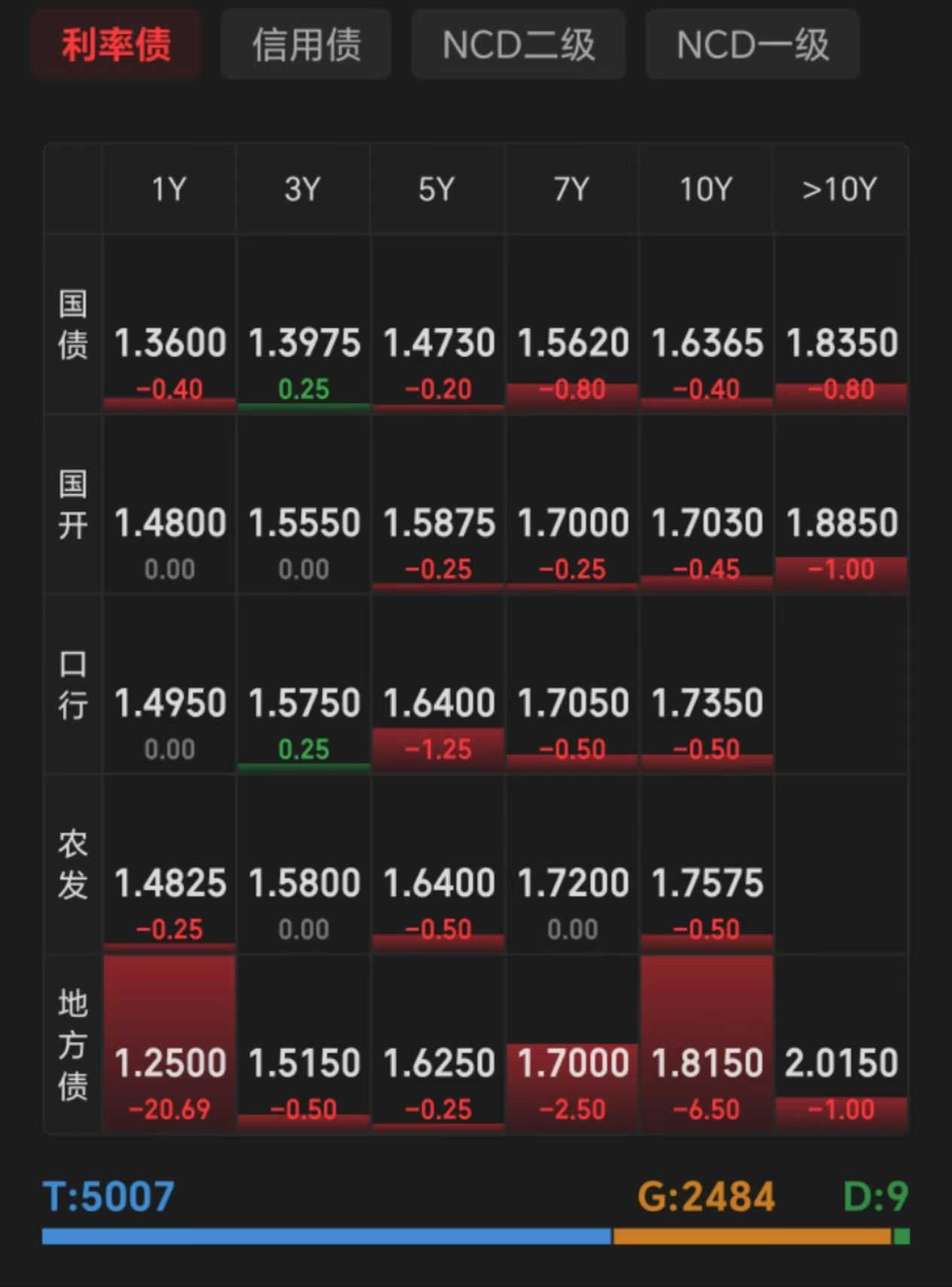Select the 利率债 tab
952x1287 pixels.
tap(116, 44)
